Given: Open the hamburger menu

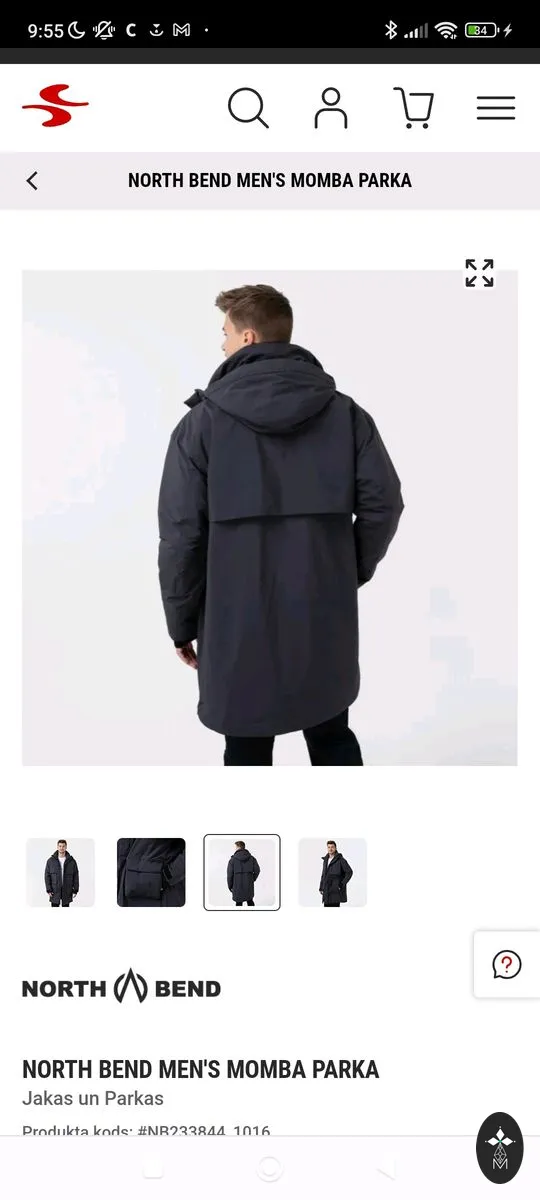Looking at the screenshot, I should (x=496, y=108).
